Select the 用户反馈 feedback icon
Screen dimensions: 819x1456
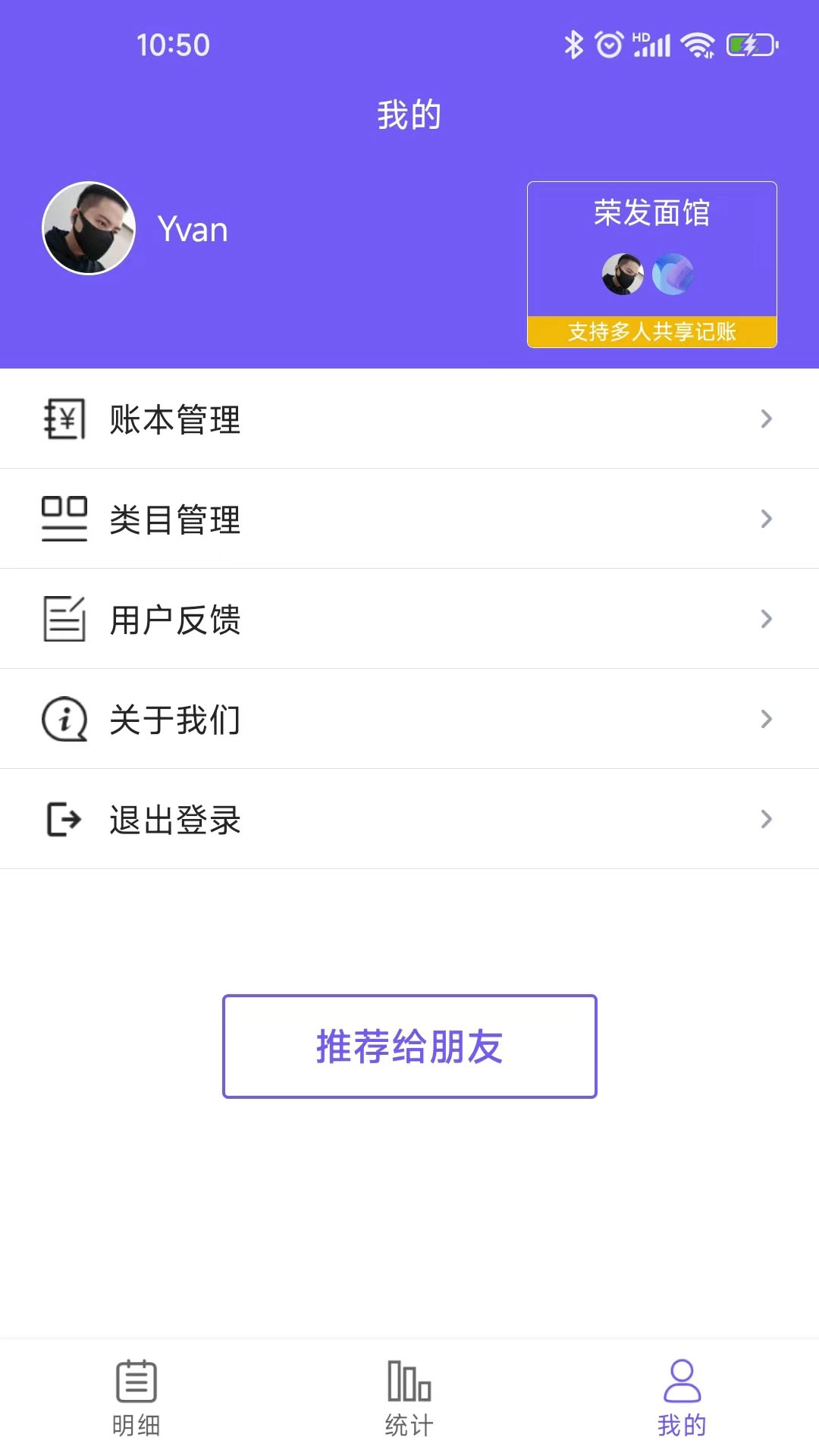(65, 619)
